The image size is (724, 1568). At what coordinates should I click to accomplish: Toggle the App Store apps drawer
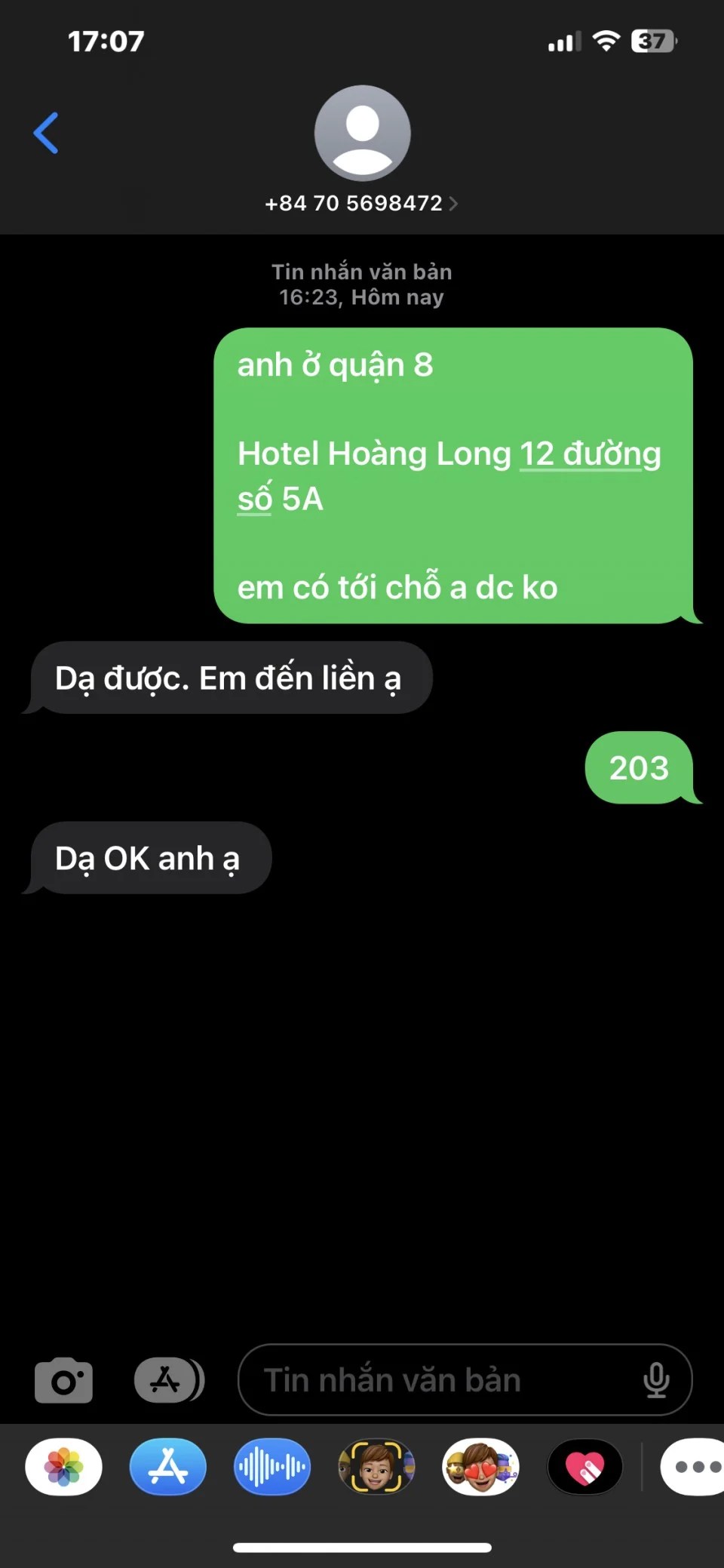coord(169,1380)
